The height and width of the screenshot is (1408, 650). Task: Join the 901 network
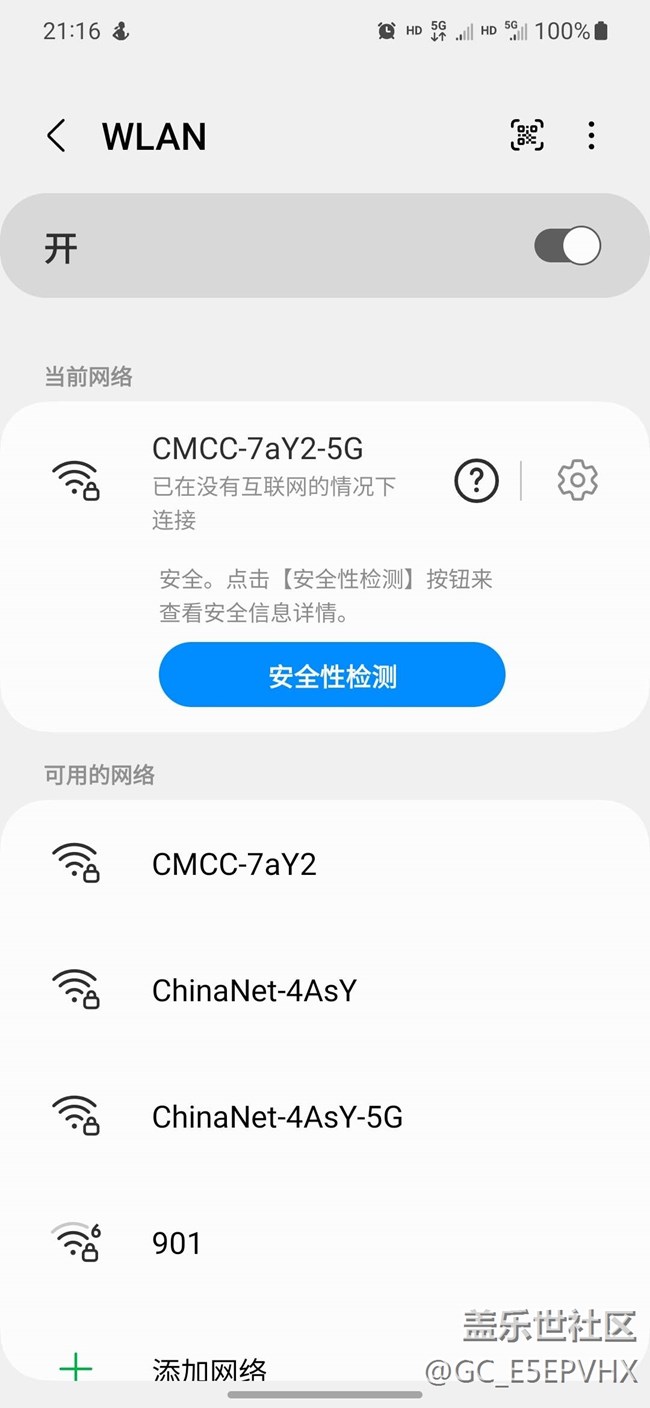[x=177, y=1243]
